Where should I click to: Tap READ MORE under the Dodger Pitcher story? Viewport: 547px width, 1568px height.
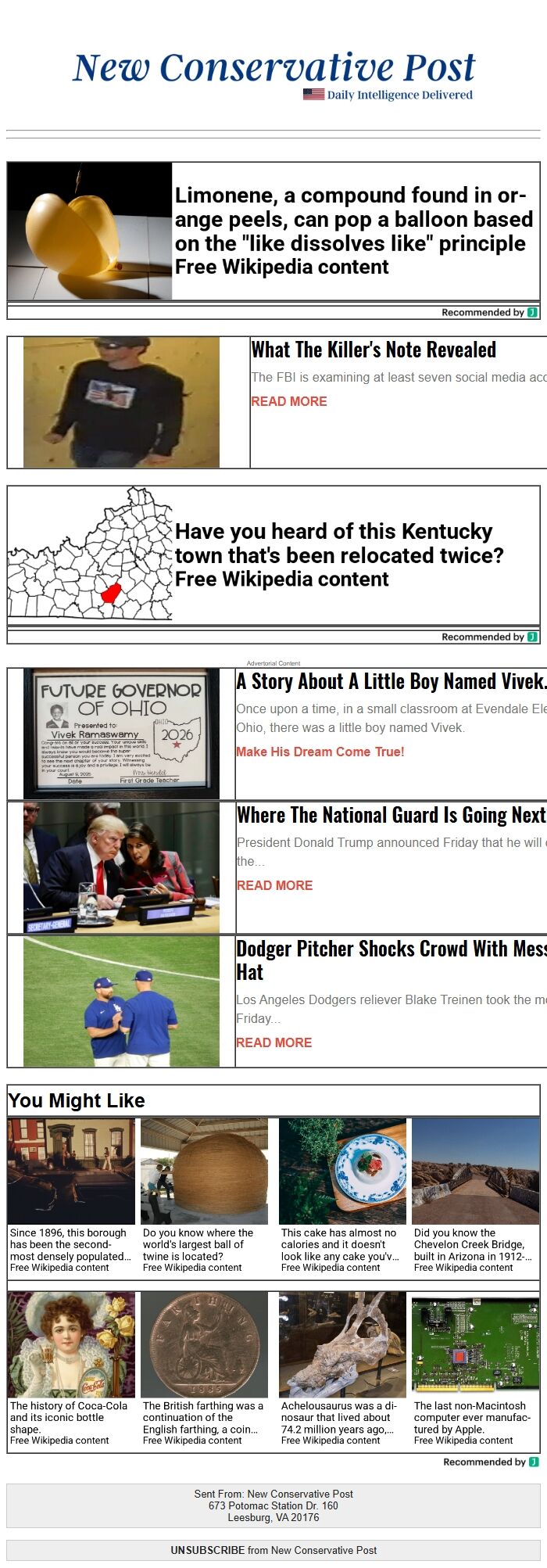273,1042
